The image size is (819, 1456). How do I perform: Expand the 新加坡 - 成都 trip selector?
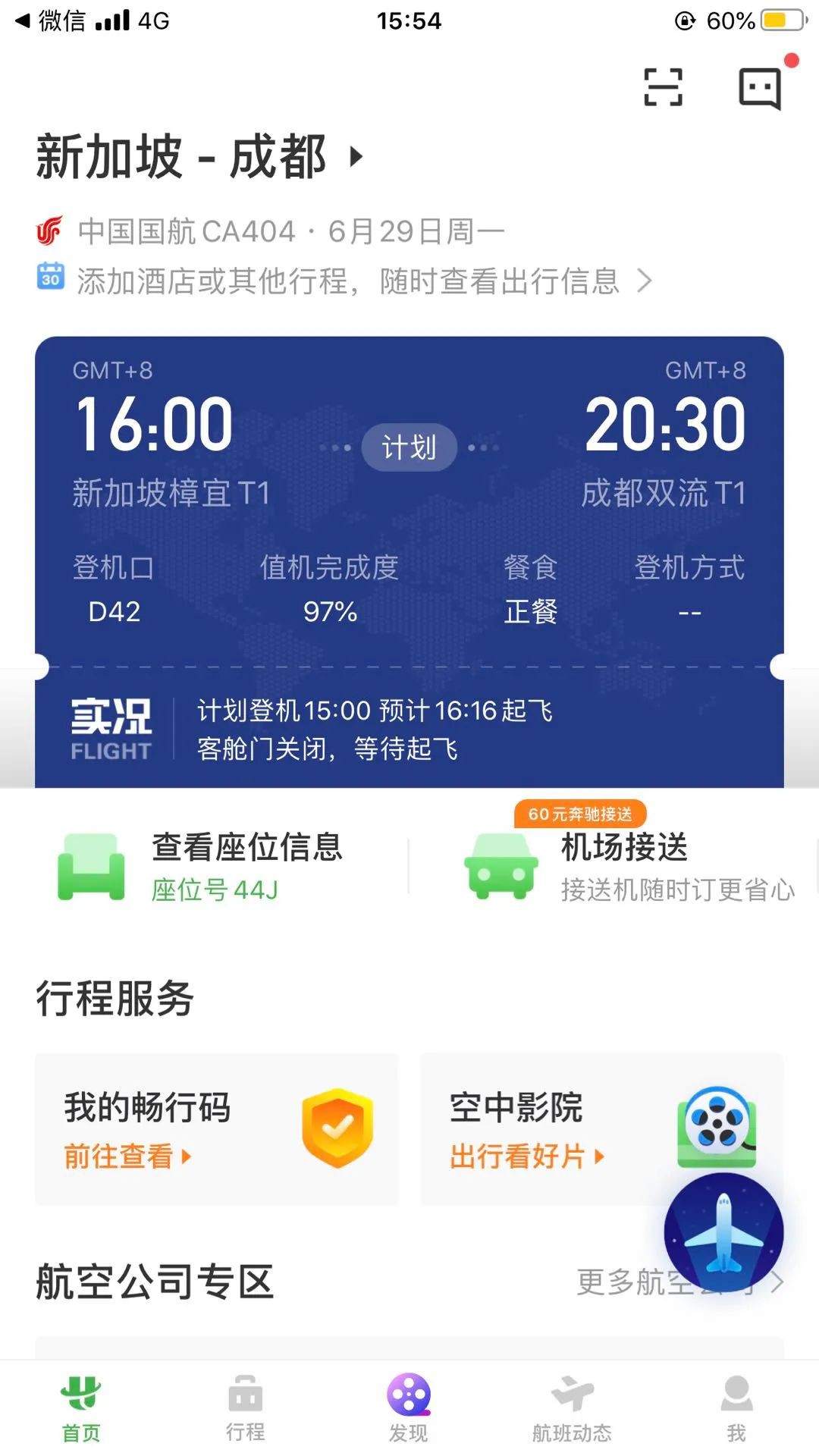[201, 157]
